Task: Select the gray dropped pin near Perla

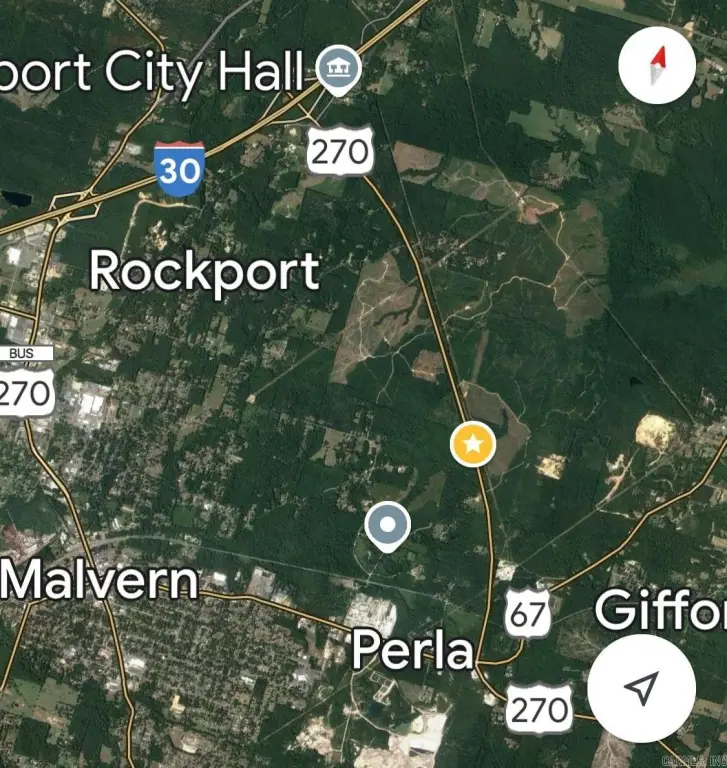Action: pyautogui.click(x=388, y=526)
